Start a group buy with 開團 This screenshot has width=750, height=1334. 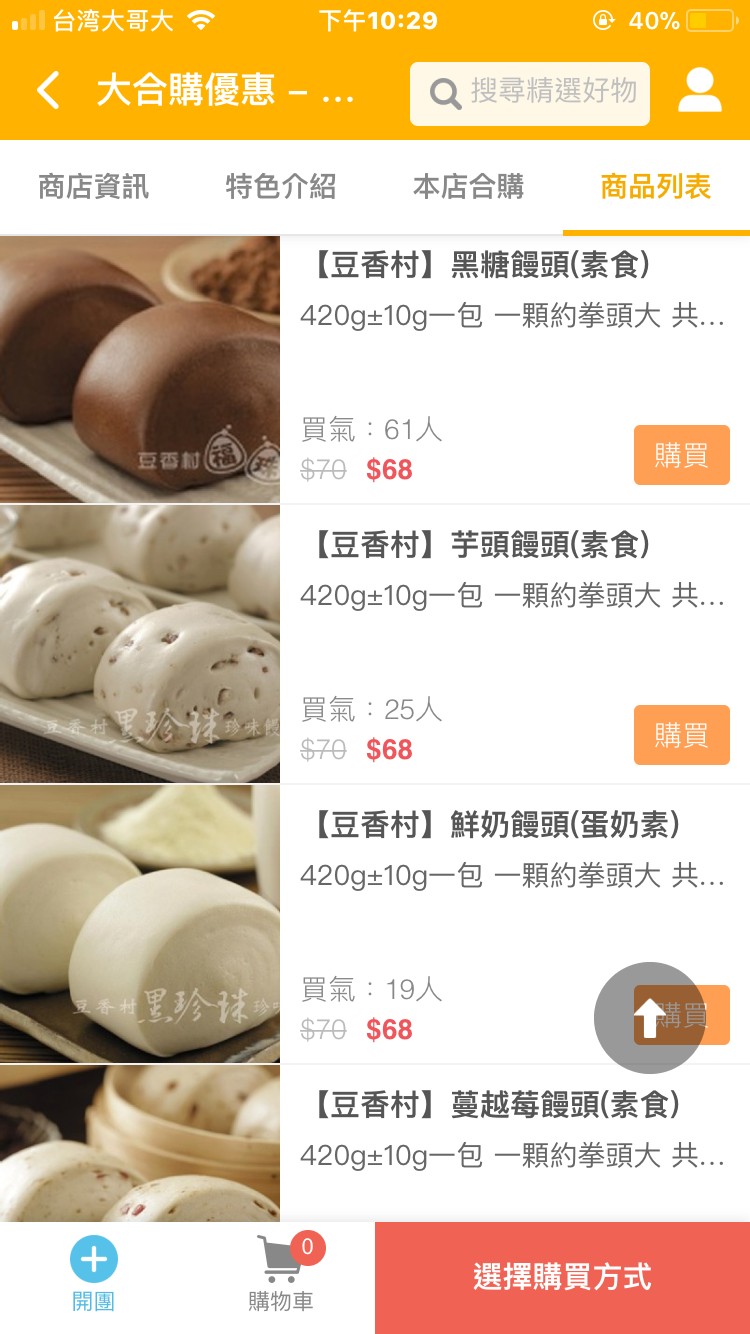point(93,1274)
